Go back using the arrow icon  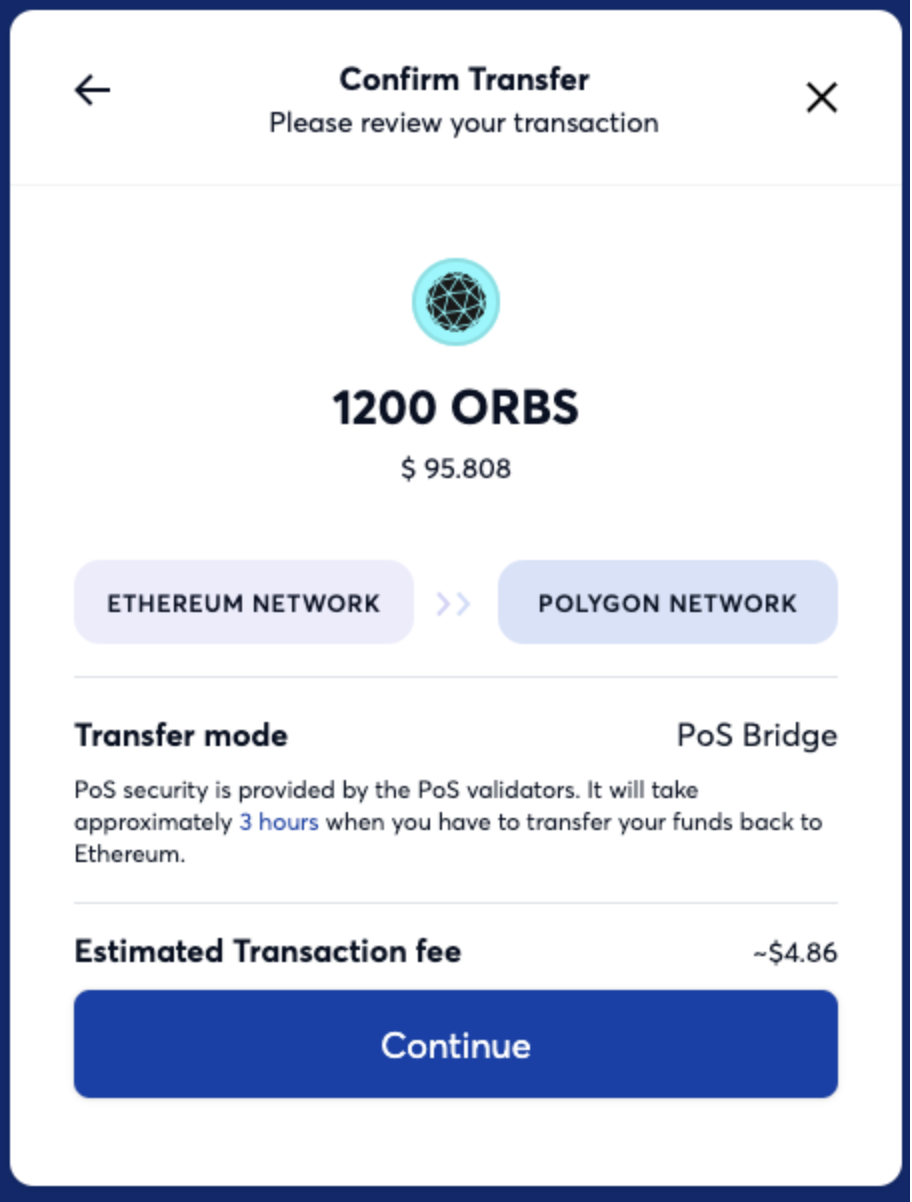(x=92, y=91)
